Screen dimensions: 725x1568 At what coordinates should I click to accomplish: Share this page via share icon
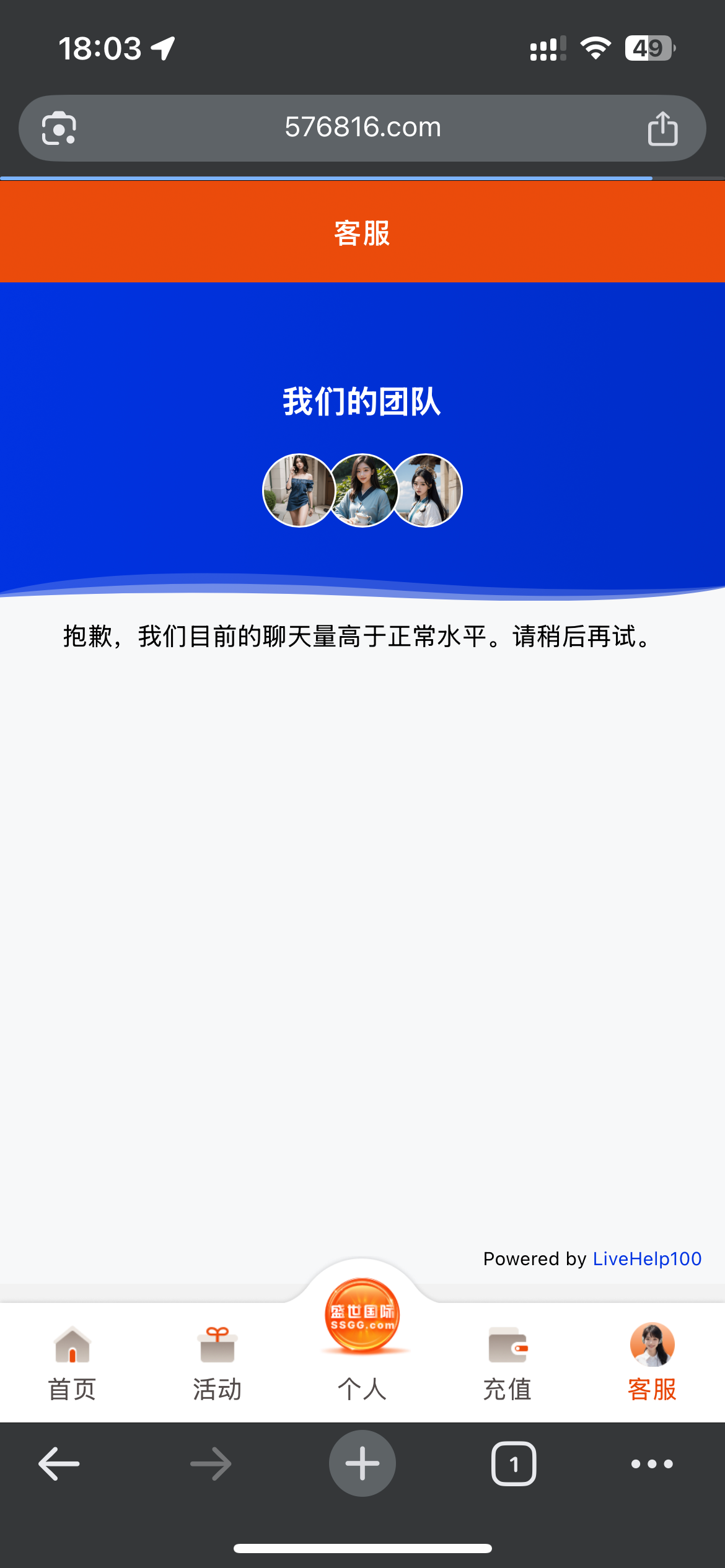point(662,128)
